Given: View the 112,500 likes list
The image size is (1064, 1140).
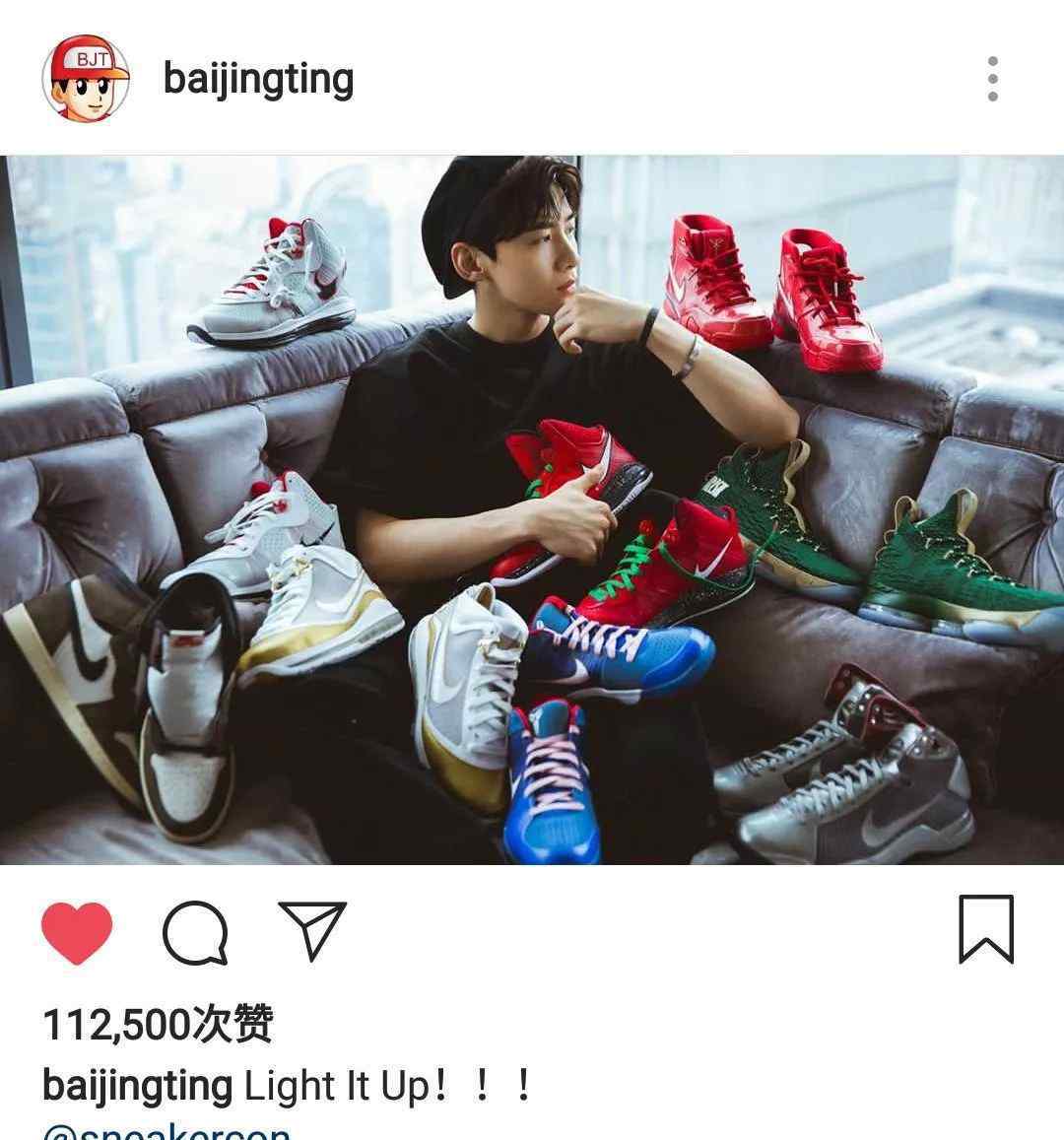Looking at the screenshot, I should (158, 1025).
